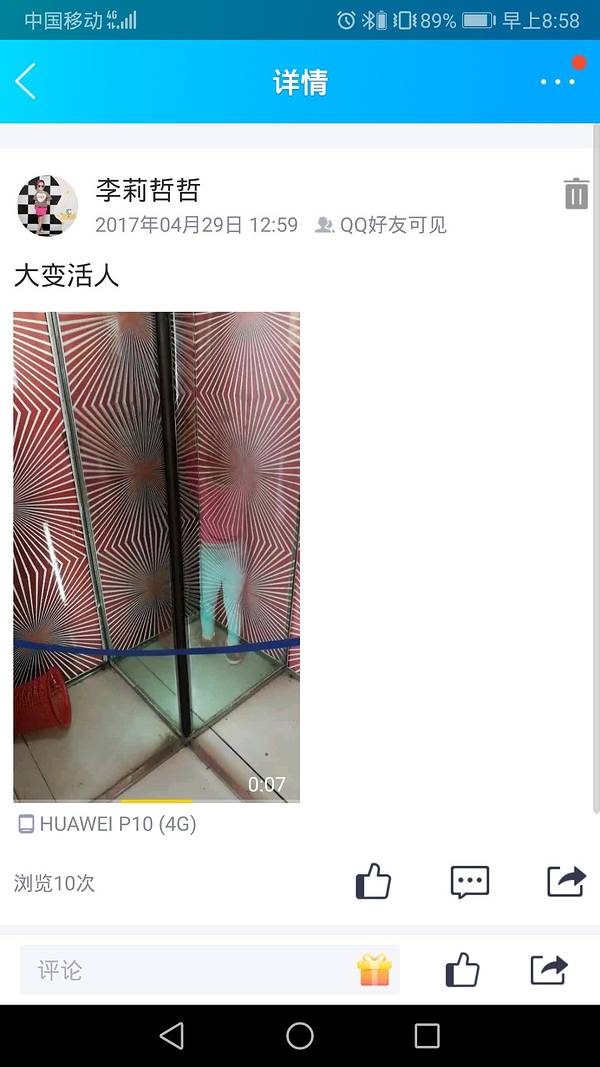Tap the 评论 comment input field
The height and width of the screenshot is (1067, 600).
[190, 970]
